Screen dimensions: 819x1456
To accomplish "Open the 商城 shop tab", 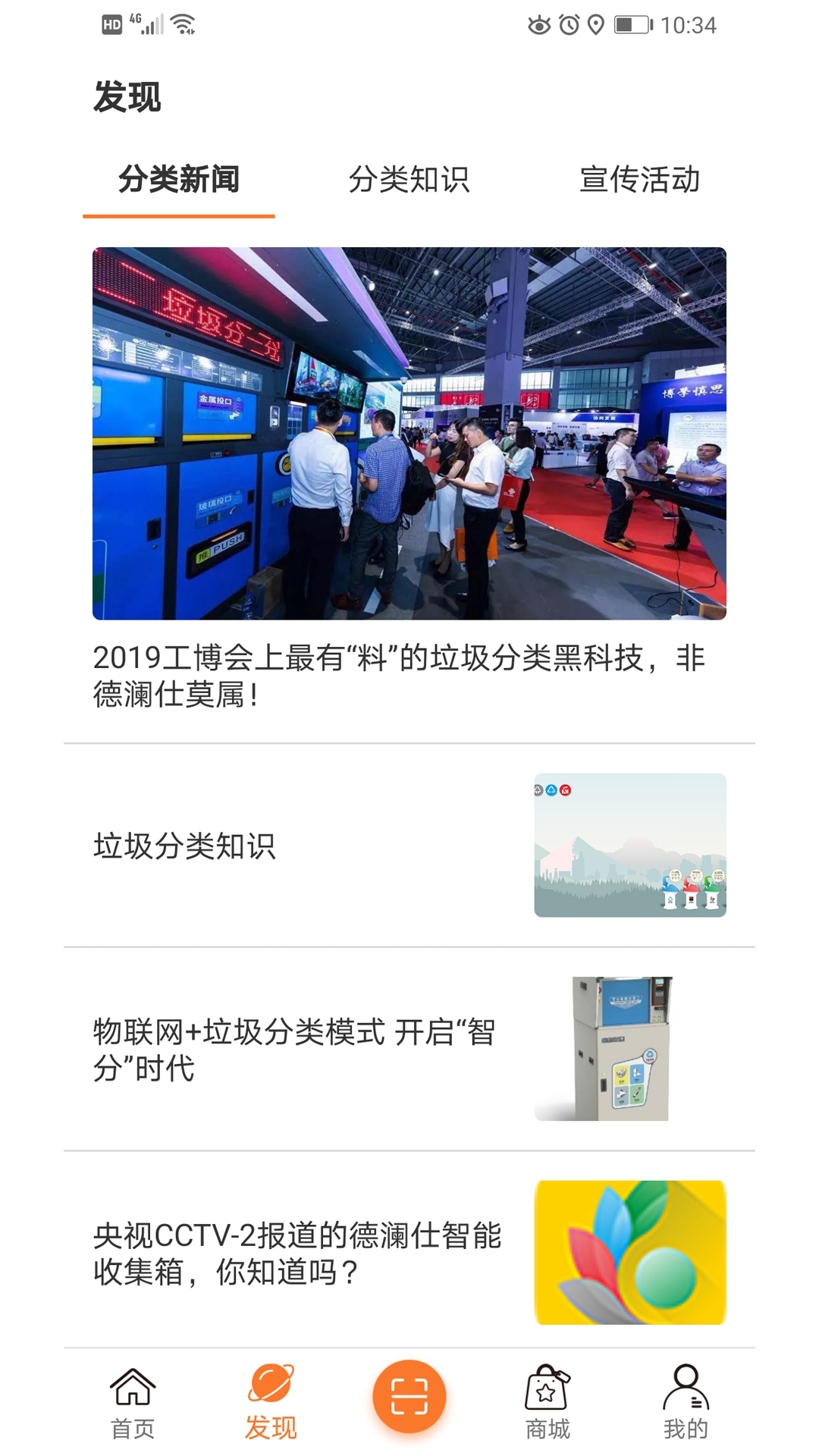I will (x=547, y=1403).
